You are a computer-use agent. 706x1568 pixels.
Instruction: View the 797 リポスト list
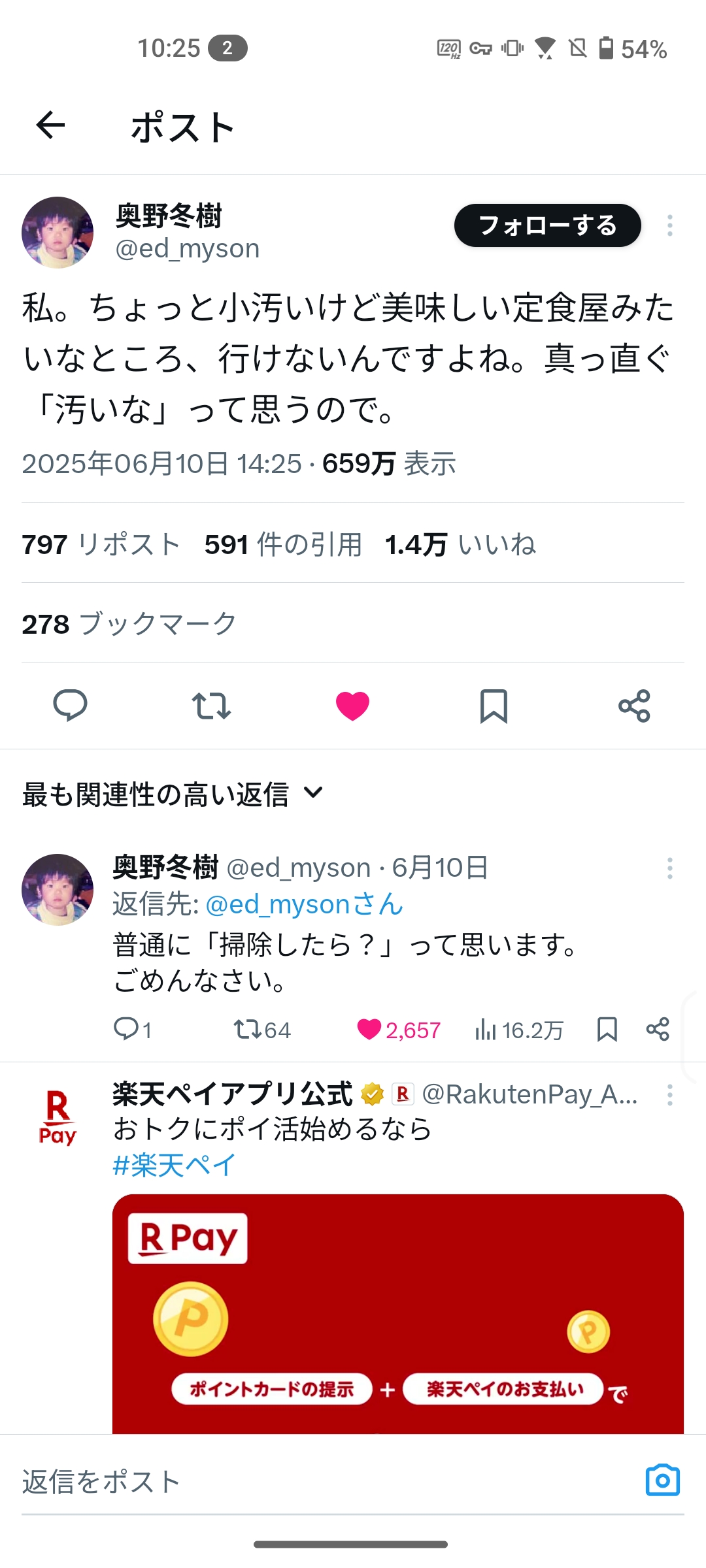point(101,544)
